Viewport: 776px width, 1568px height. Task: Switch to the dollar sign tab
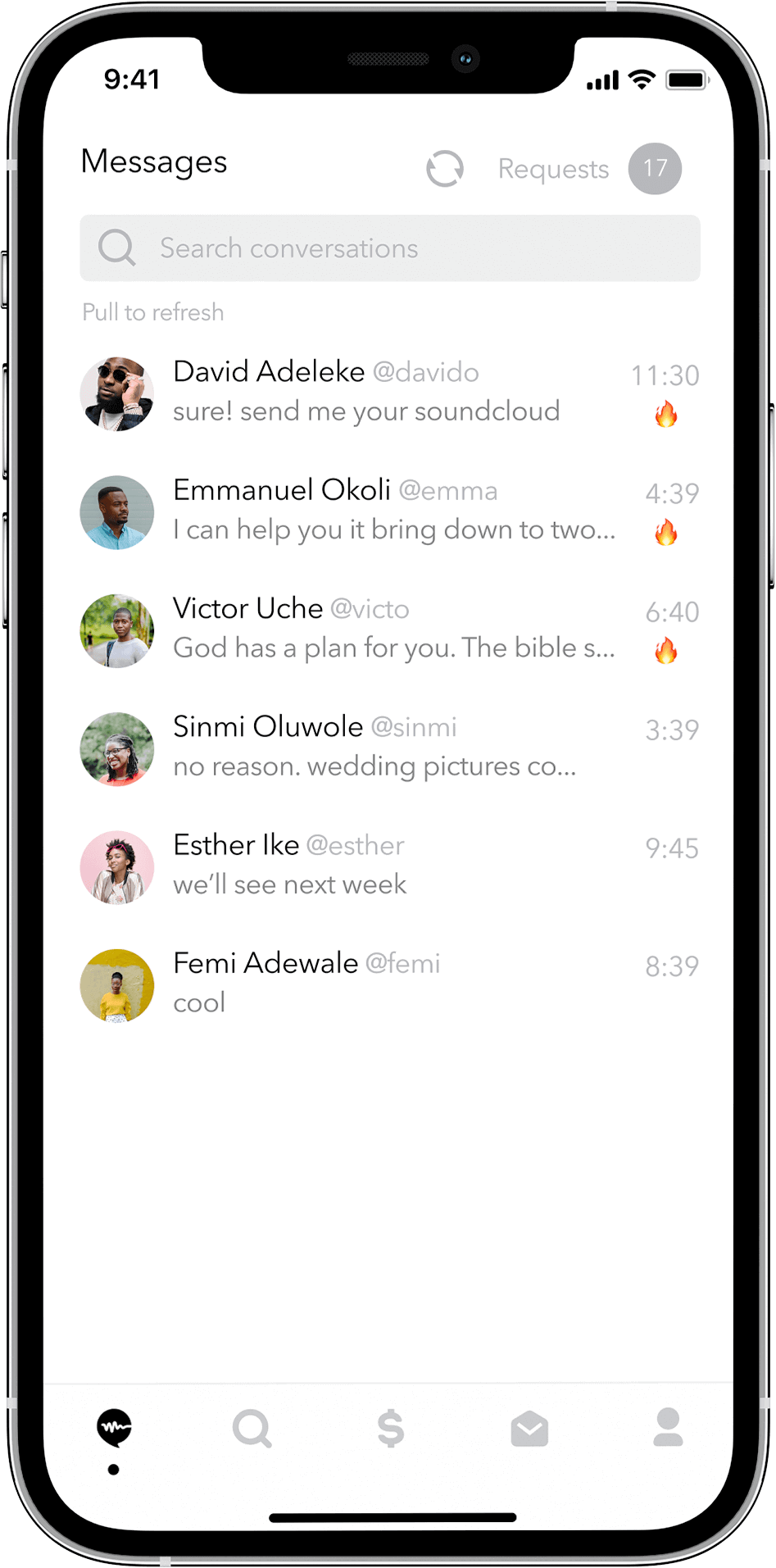pyautogui.click(x=391, y=1429)
